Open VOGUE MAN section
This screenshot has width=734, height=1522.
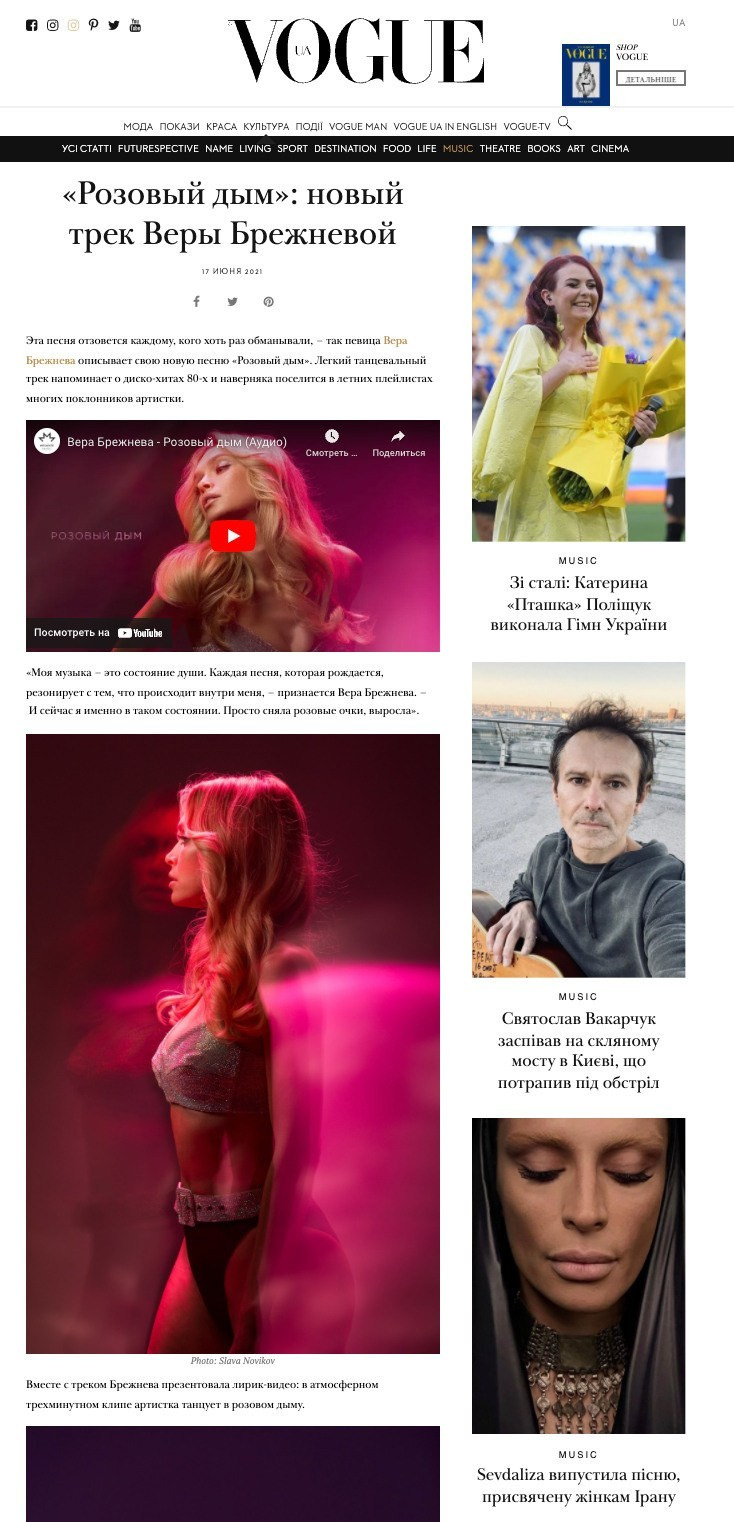358,127
